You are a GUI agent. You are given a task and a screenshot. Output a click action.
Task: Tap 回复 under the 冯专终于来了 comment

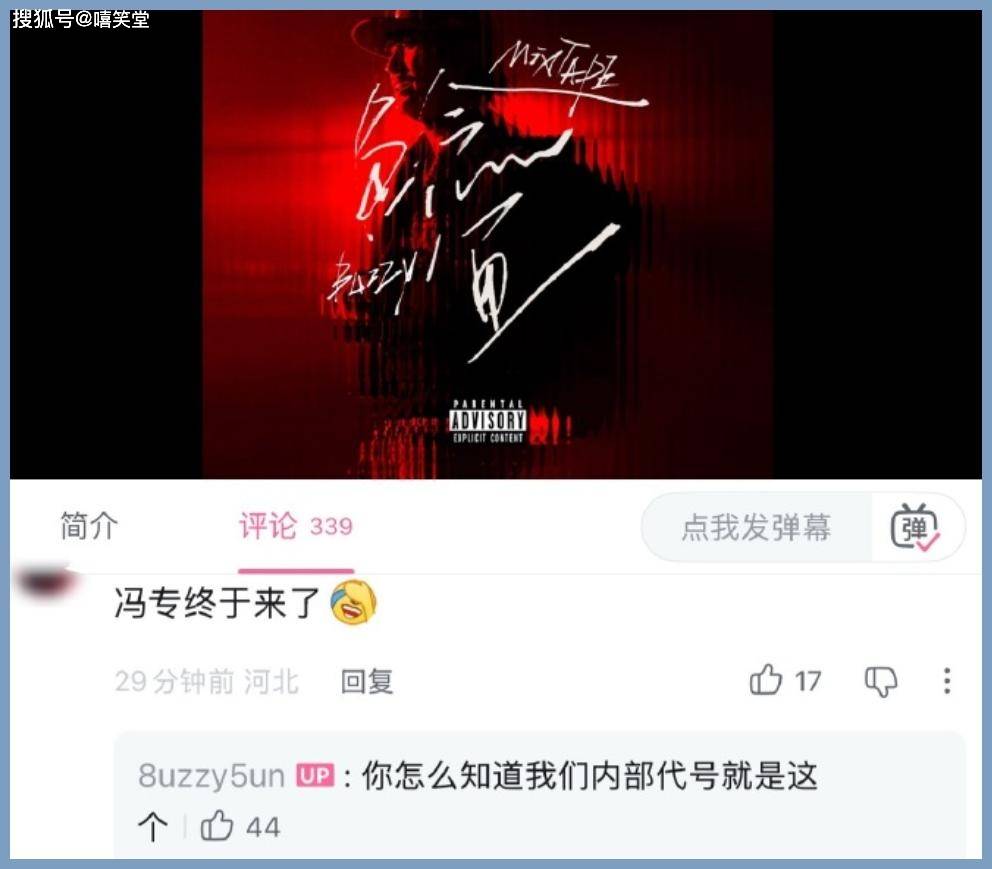point(366,682)
